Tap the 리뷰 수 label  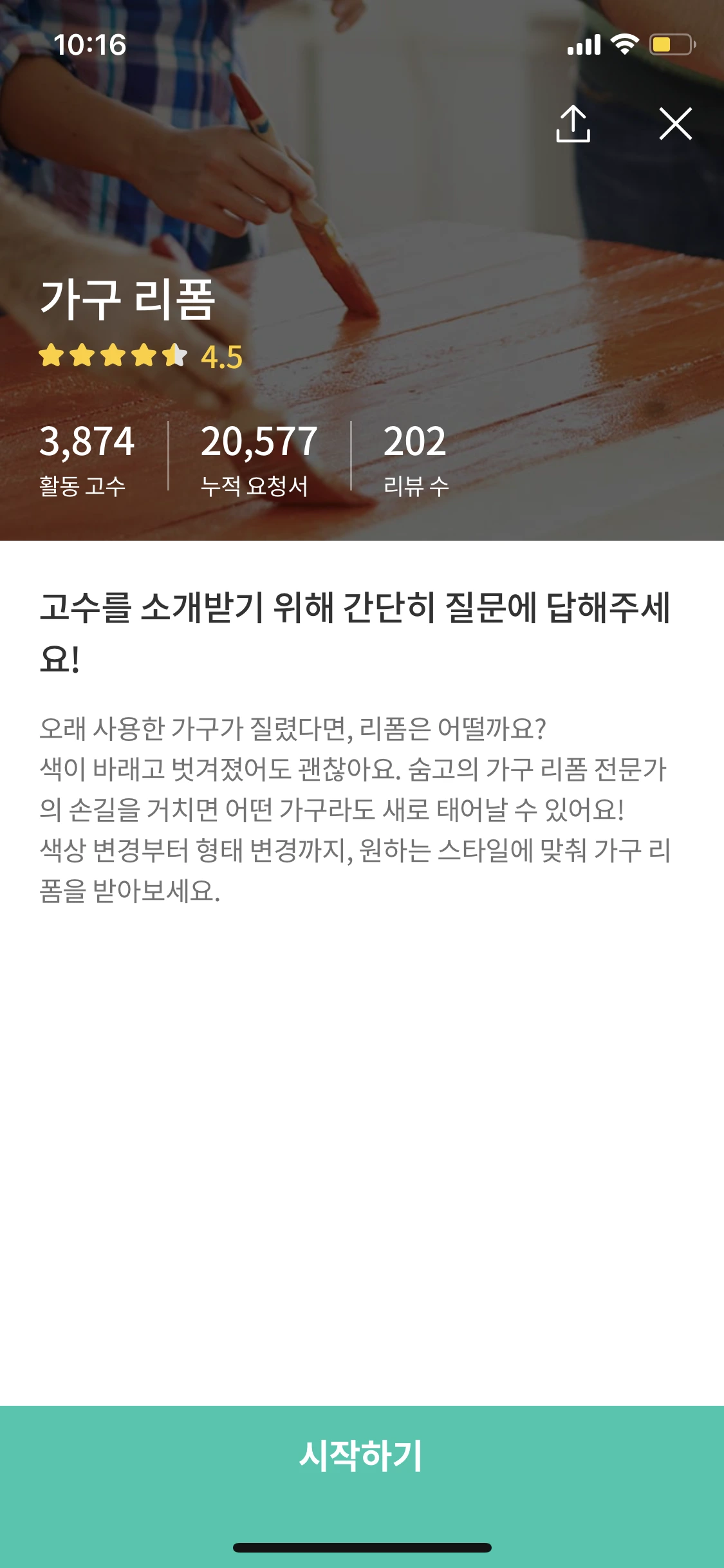415,485
